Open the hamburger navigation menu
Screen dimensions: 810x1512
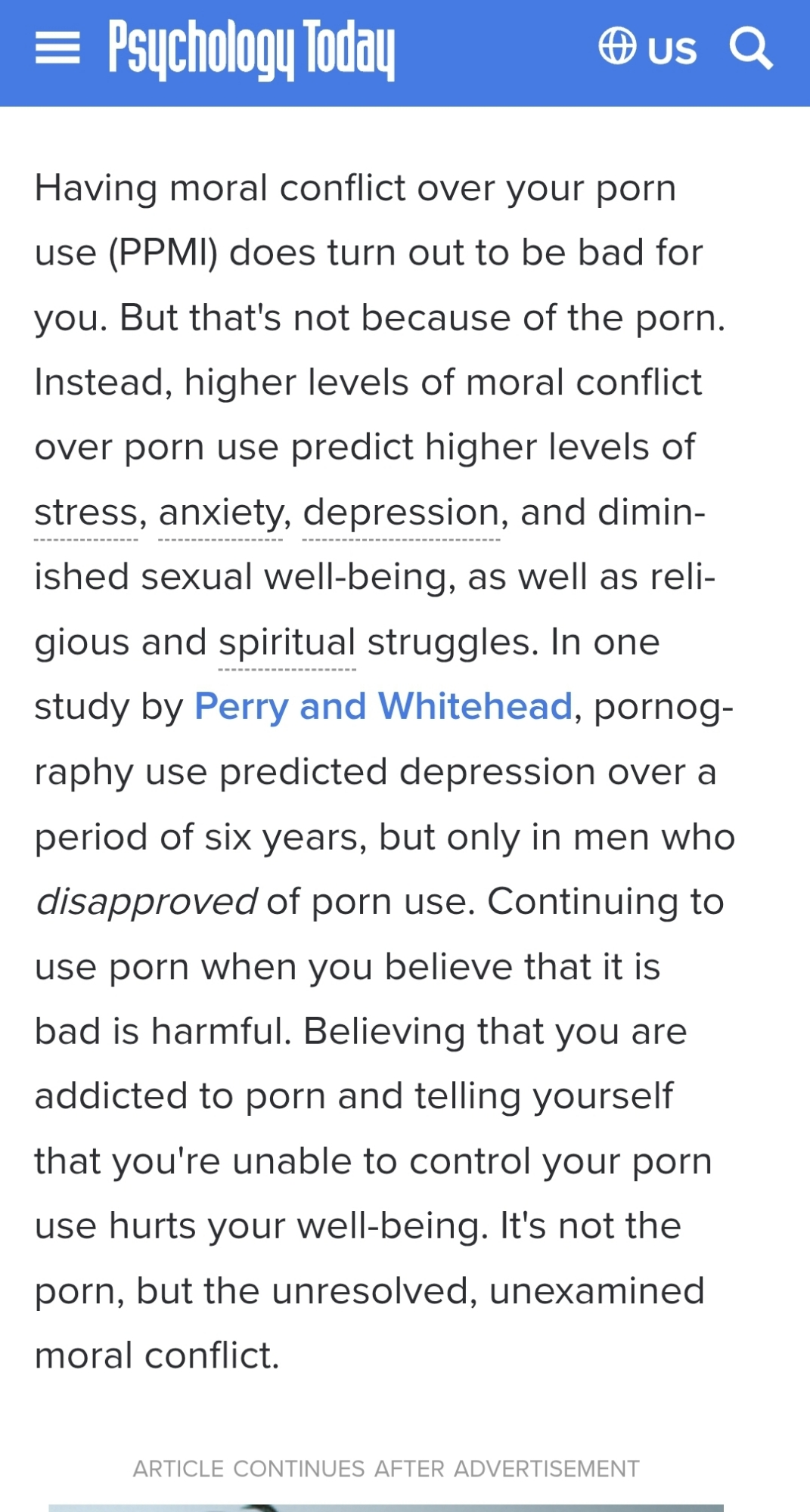point(57,49)
